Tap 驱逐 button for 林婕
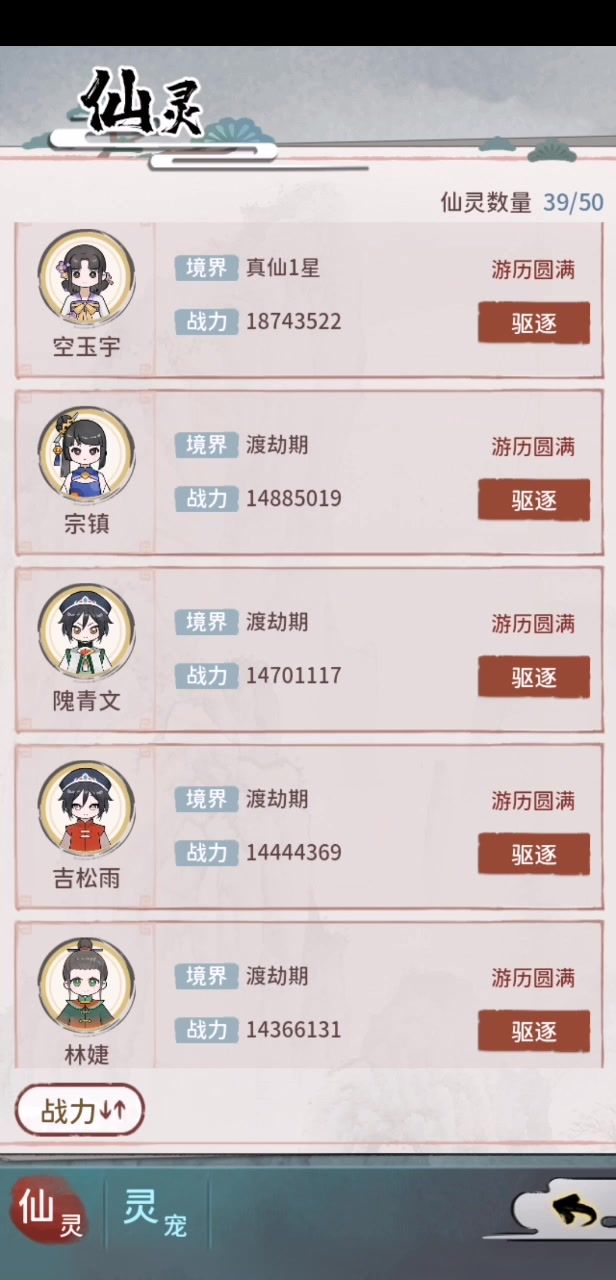Image resolution: width=616 pixels, height=1280 pixels. tap(533, 1031)
